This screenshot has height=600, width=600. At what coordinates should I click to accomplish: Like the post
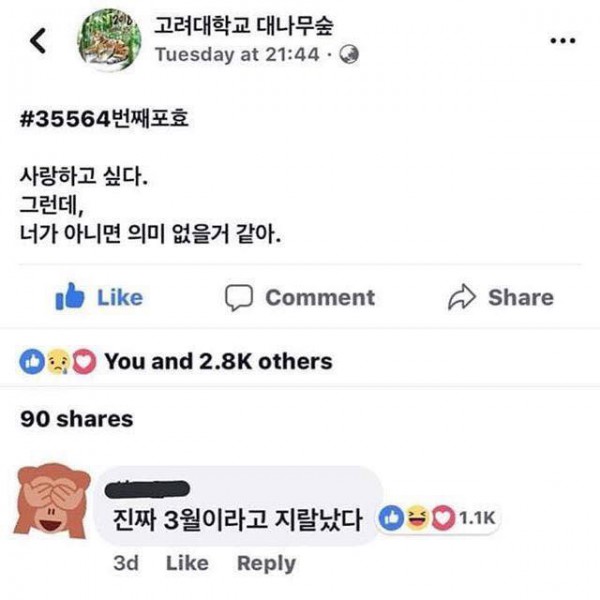(98, 297)
